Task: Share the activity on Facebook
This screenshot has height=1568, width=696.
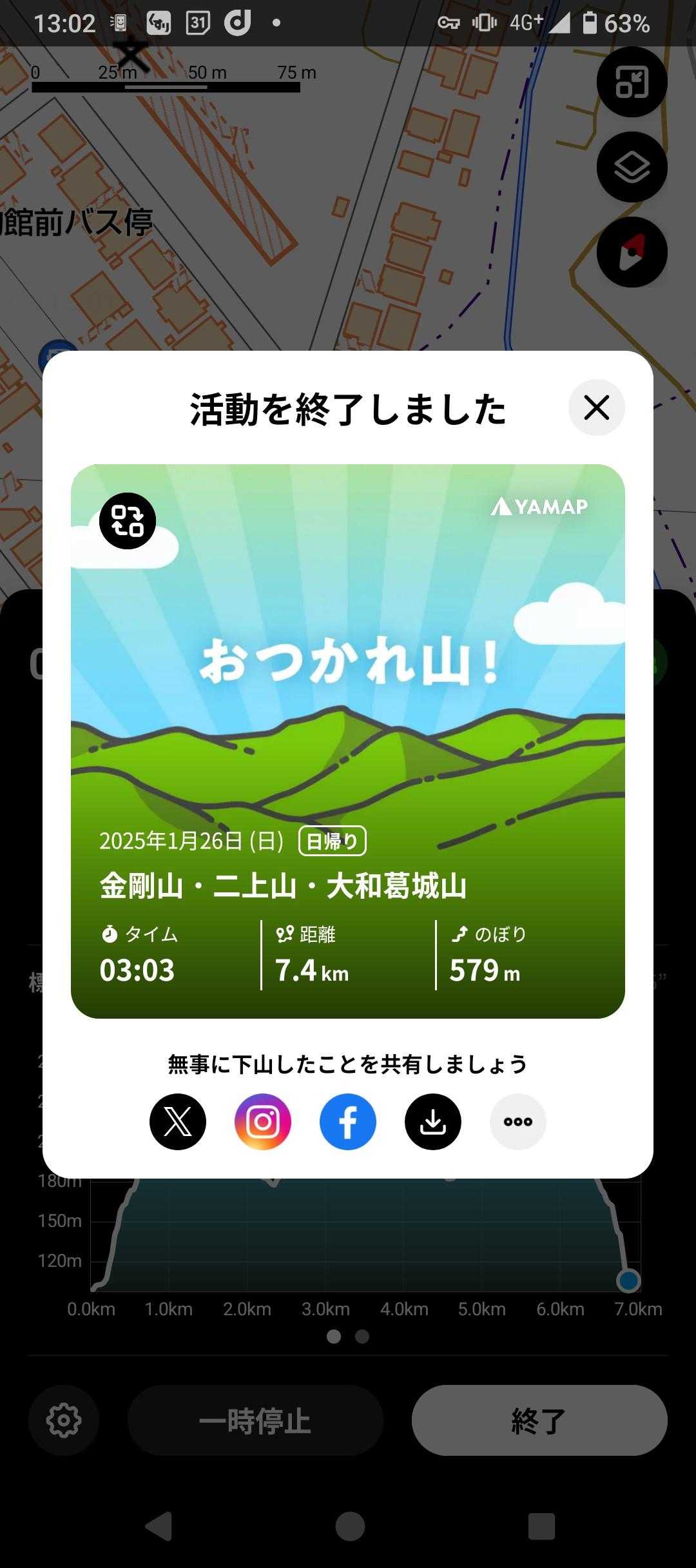Action: point(348,1122)
